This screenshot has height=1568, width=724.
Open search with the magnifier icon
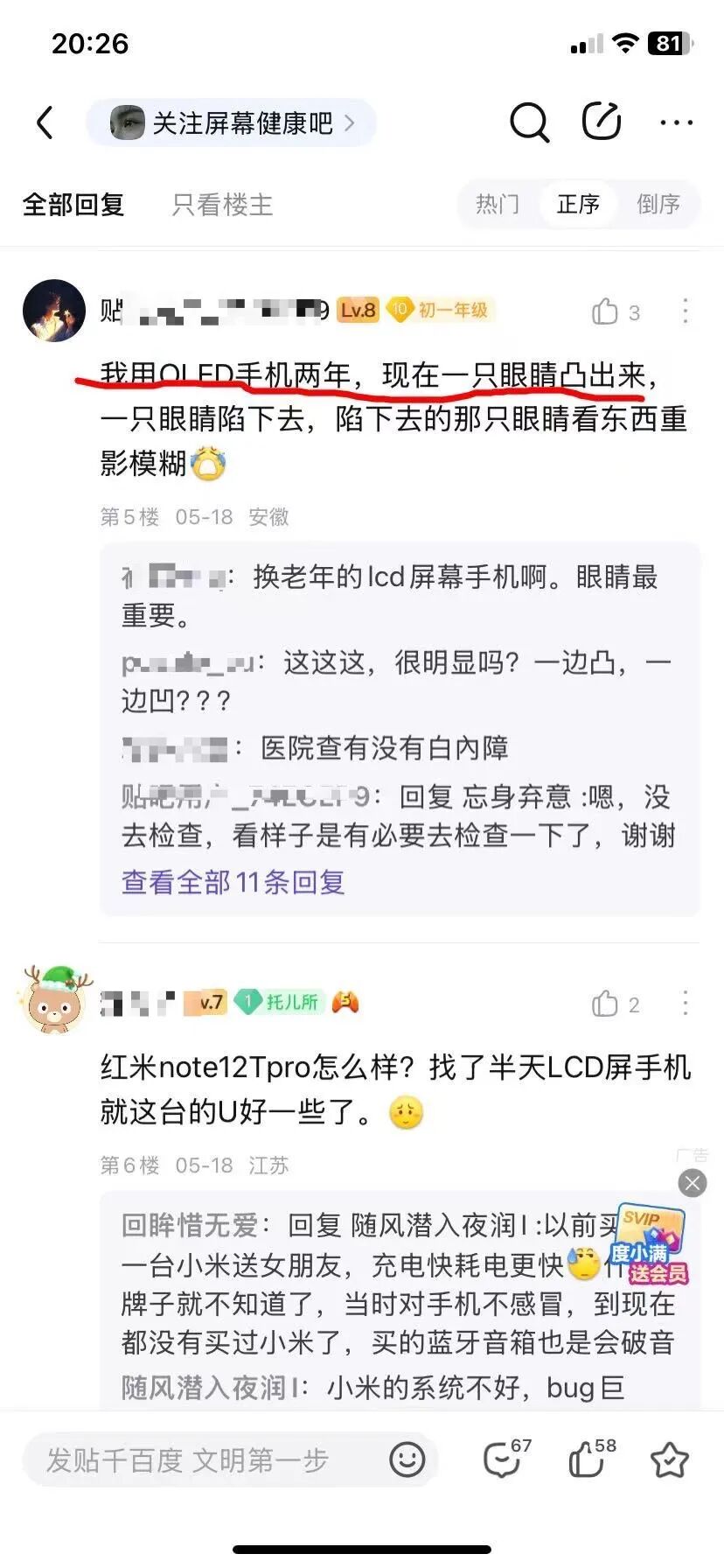click(529, 122)
